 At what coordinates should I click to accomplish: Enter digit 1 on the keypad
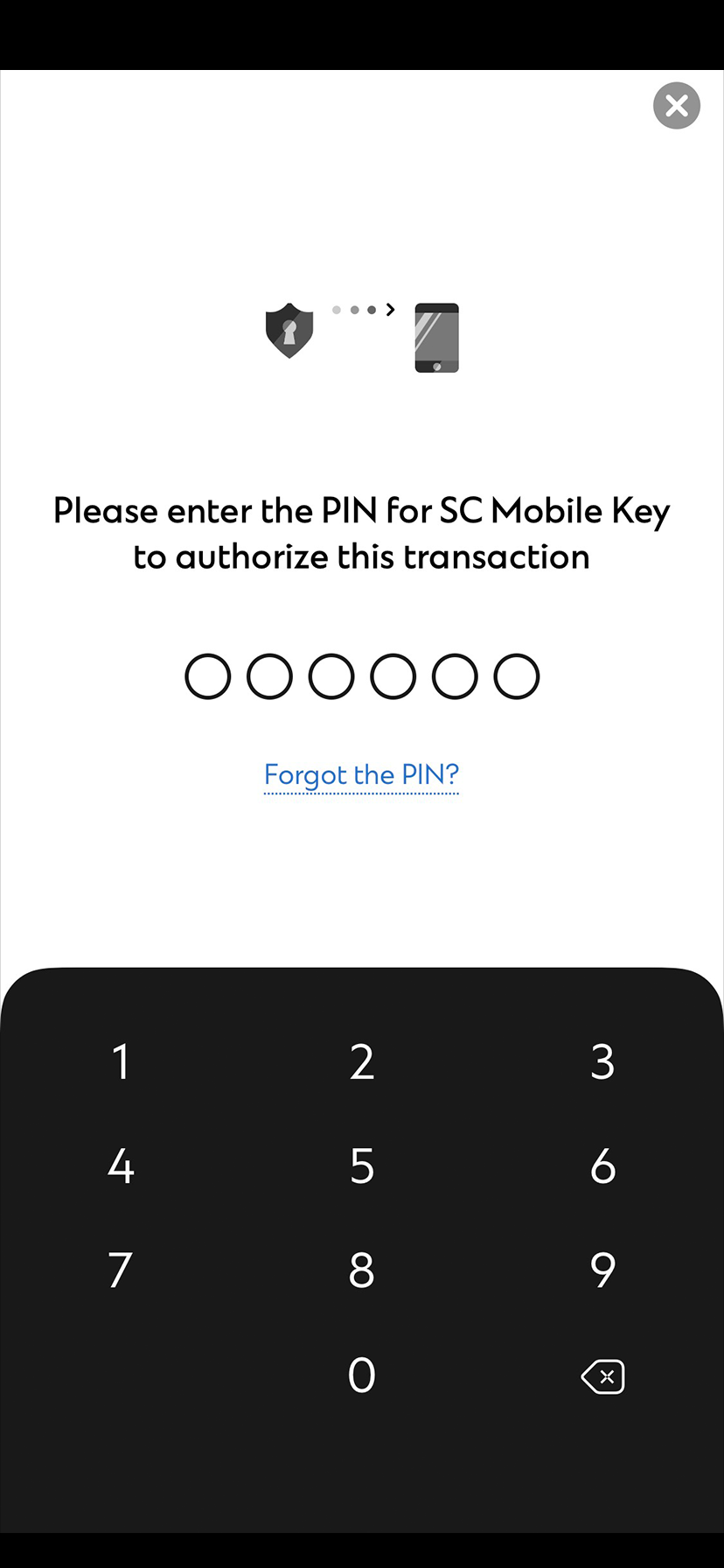click(121, 1061)
